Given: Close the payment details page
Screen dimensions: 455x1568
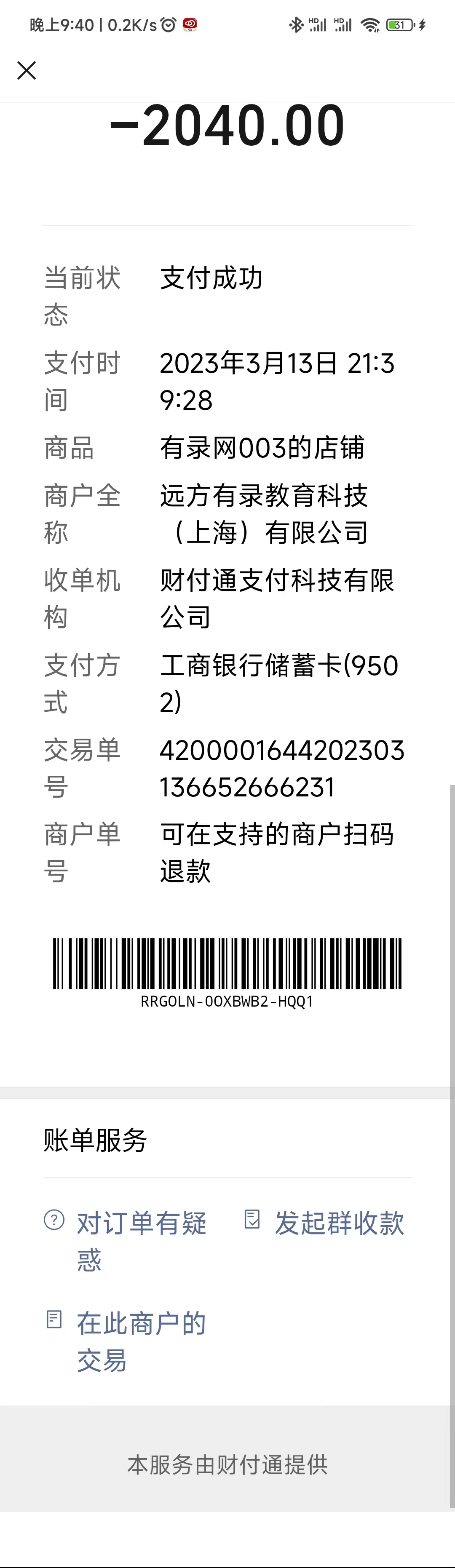Looking at the screenshot, I should [x=27, y=71].
